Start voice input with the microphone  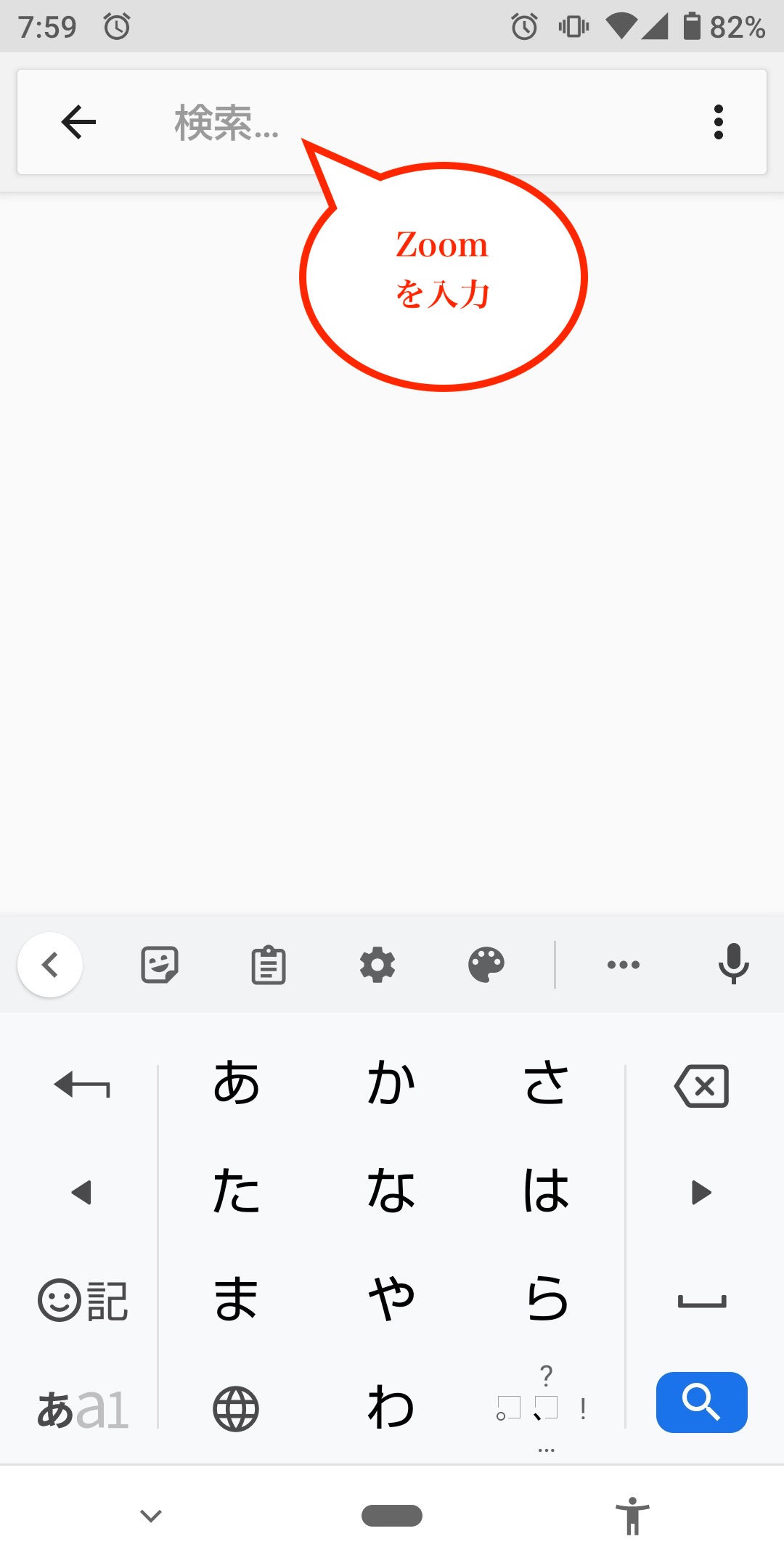click(x=733, y=965)
